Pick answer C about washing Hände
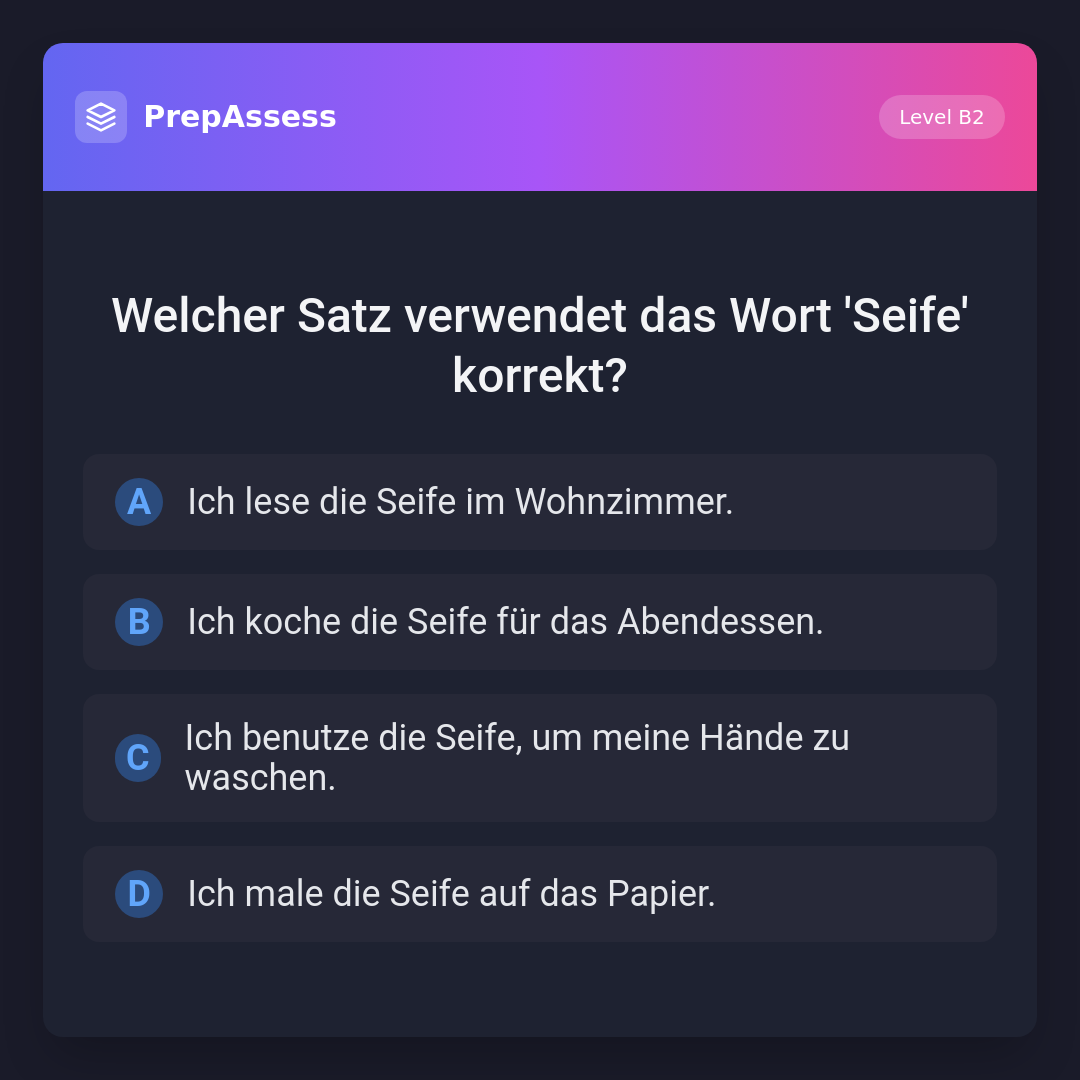 540,758
